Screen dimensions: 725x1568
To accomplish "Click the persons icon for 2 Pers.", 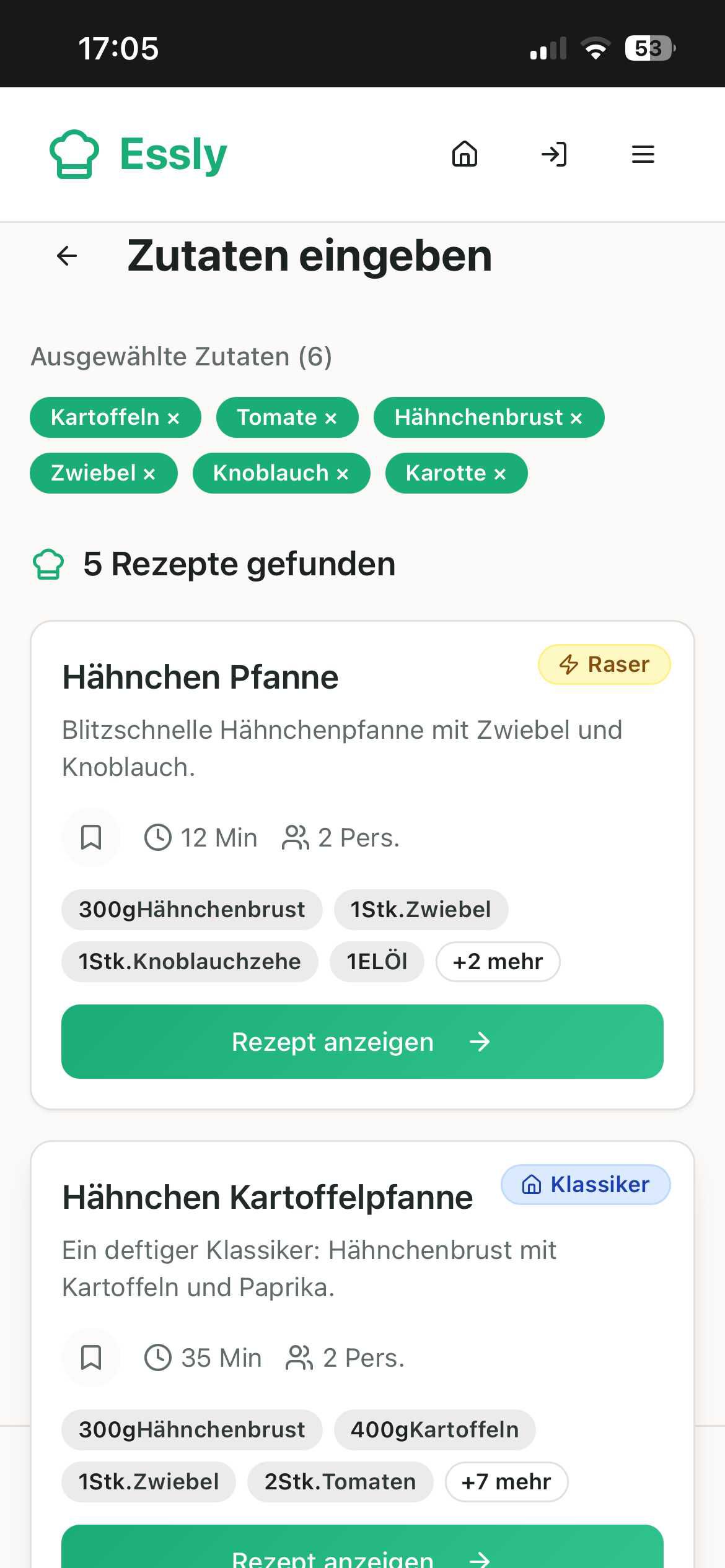I will 296,837.
